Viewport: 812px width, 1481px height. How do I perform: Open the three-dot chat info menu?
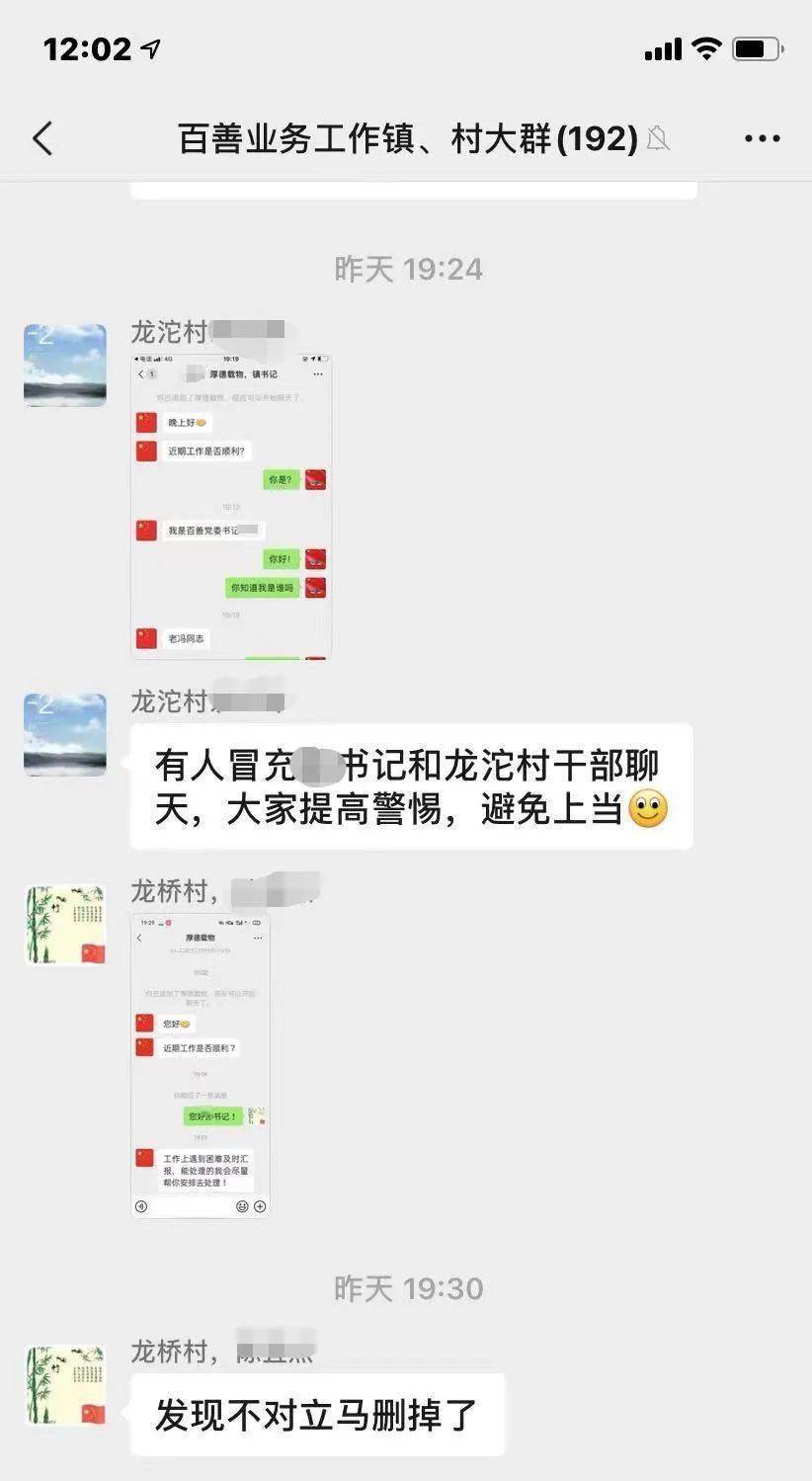point(762,138)
